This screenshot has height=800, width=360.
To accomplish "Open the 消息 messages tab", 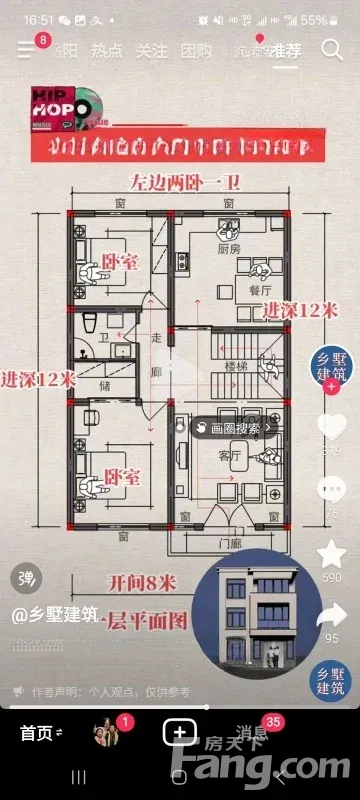I will click(251, 734).
